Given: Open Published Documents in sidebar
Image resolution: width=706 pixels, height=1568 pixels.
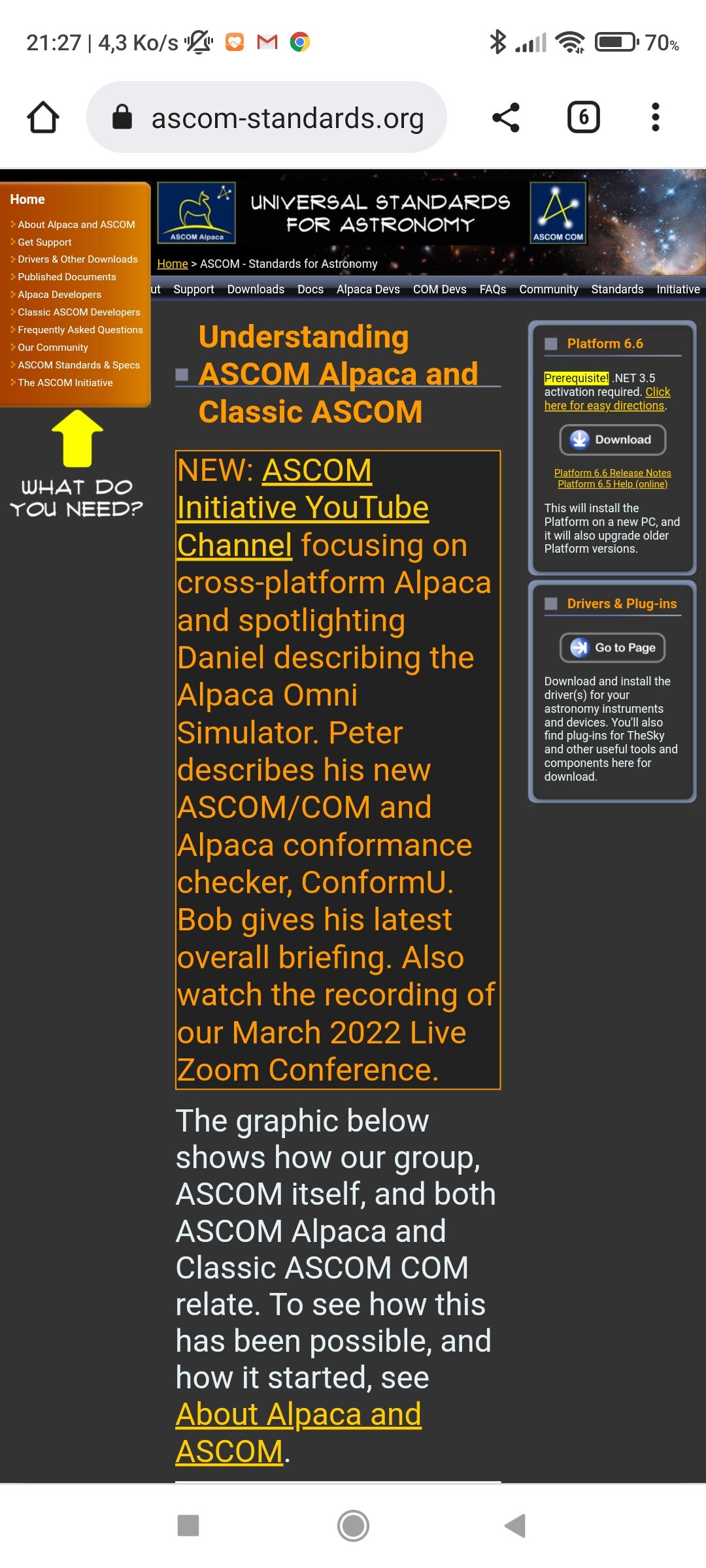Looking at the screenshot, I should point(67,277).
